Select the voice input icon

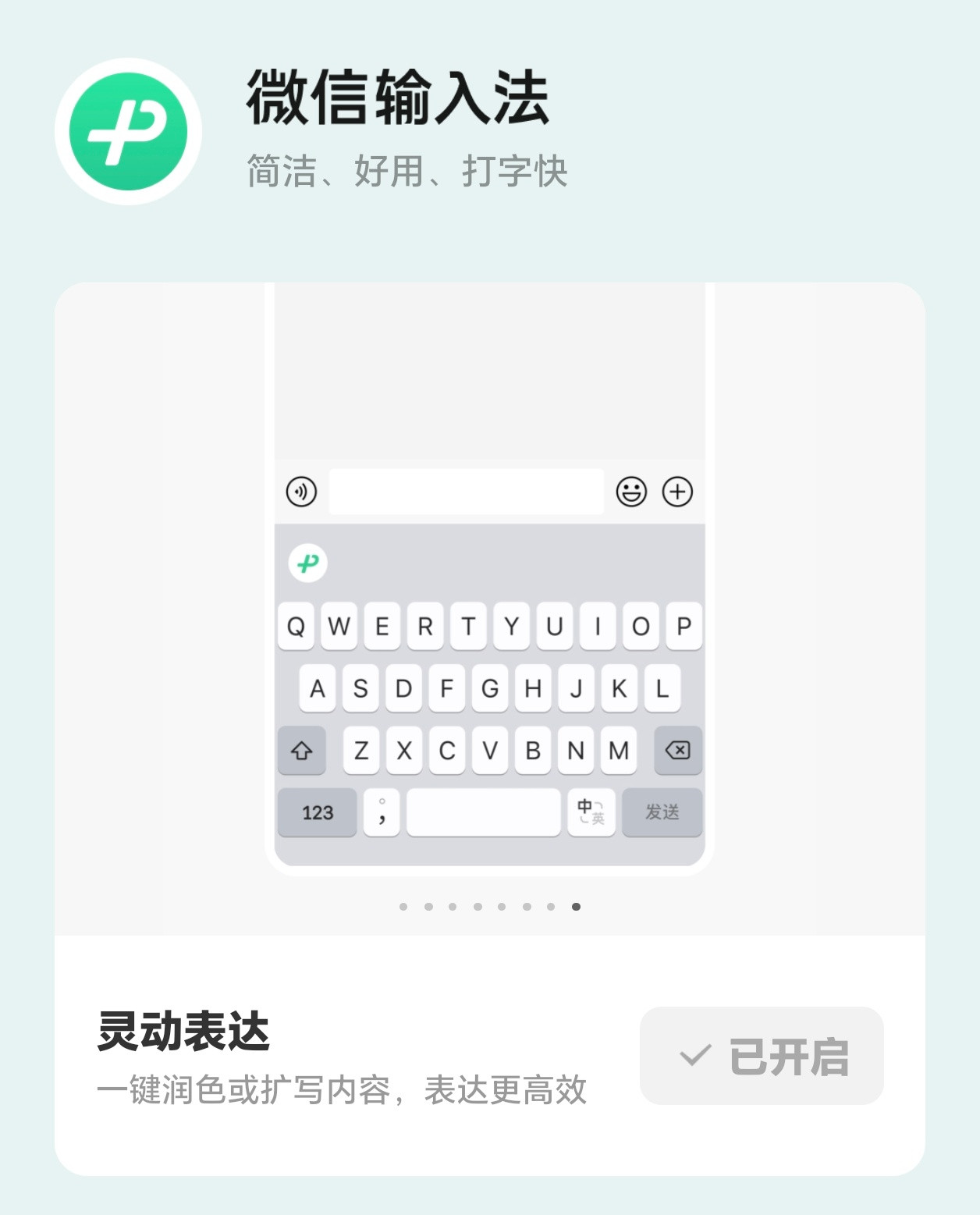point(303,492)
